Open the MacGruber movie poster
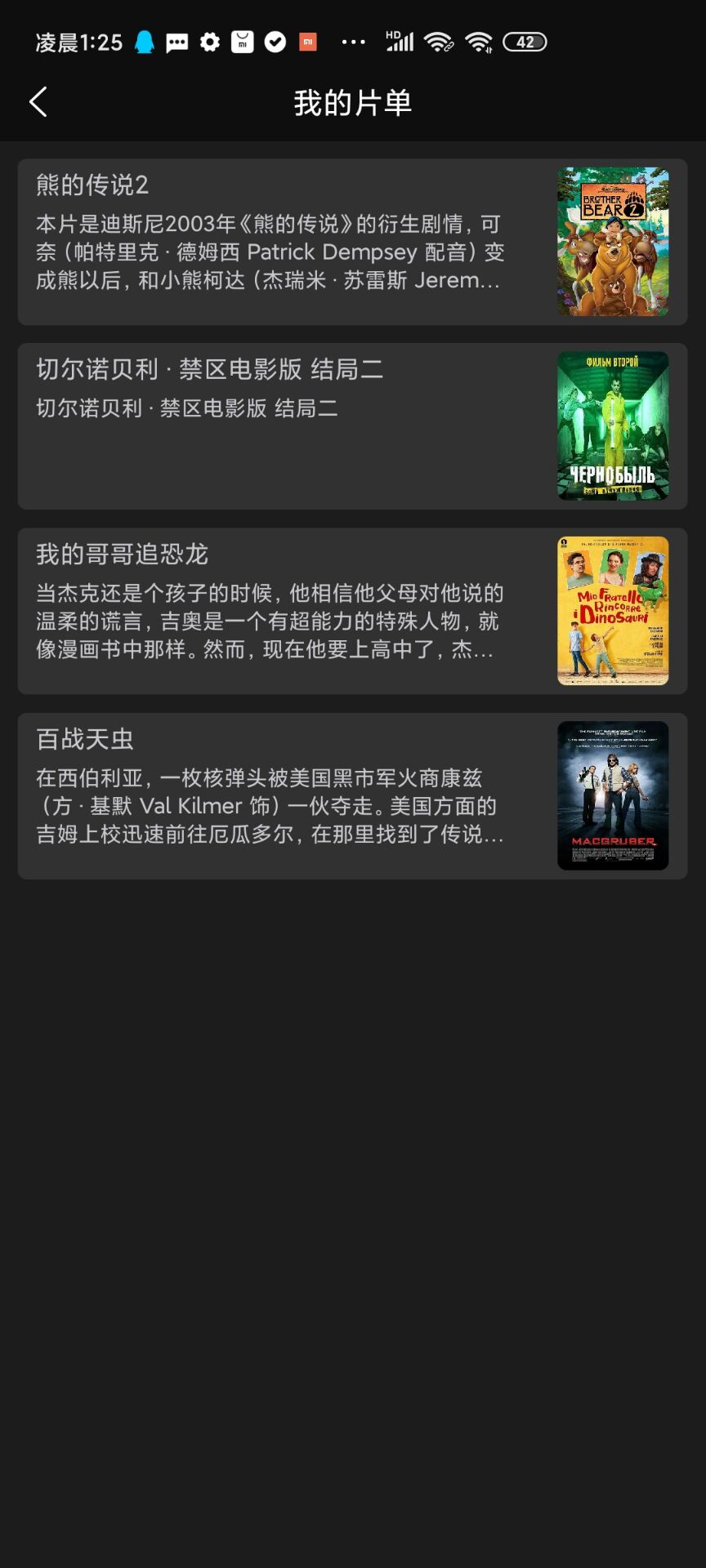 click(x=612, y=794)
